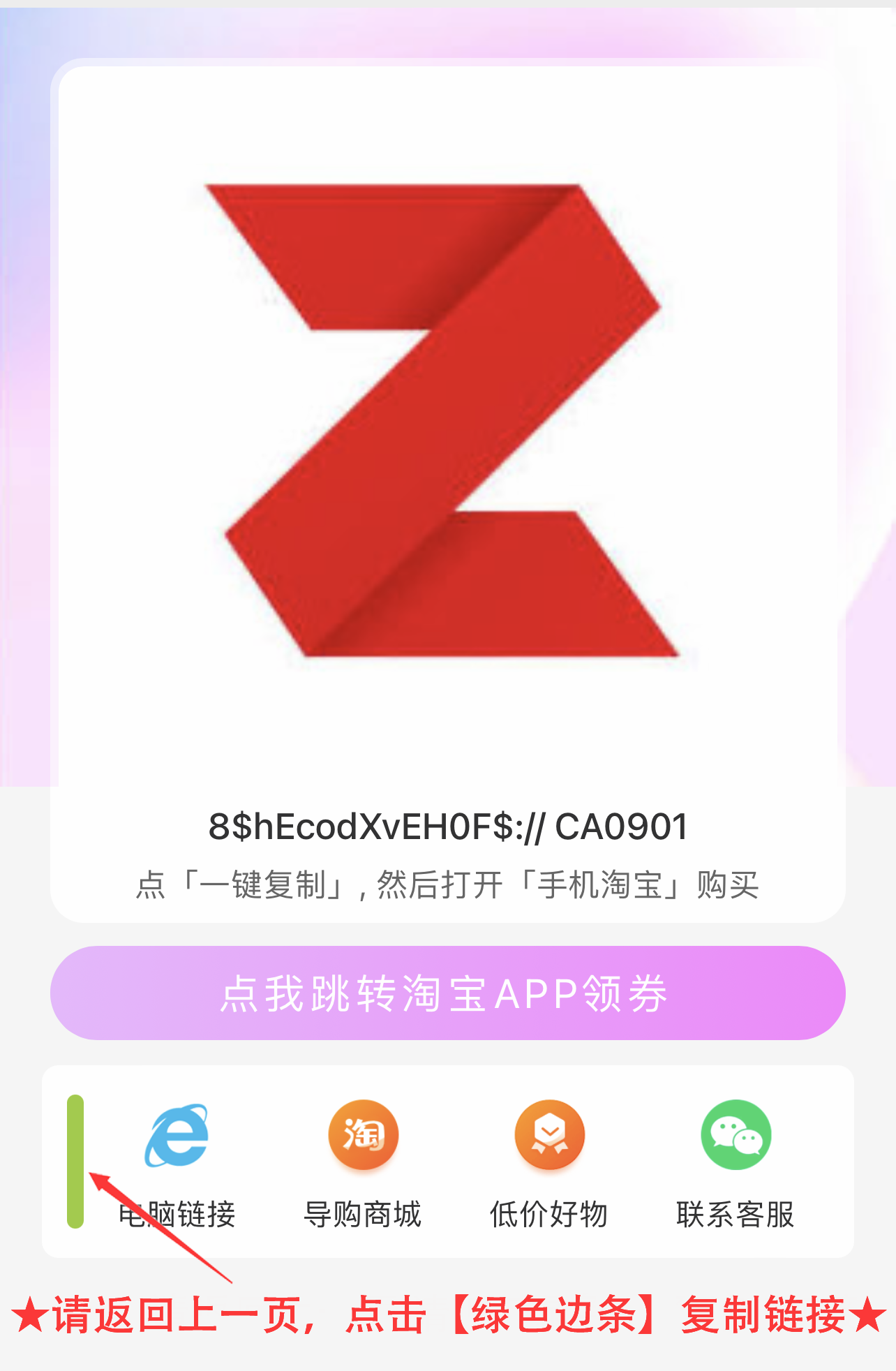
Task: Tap the 点我跳转淘宝APP领券 button
Action: click(x=447, y=993)
